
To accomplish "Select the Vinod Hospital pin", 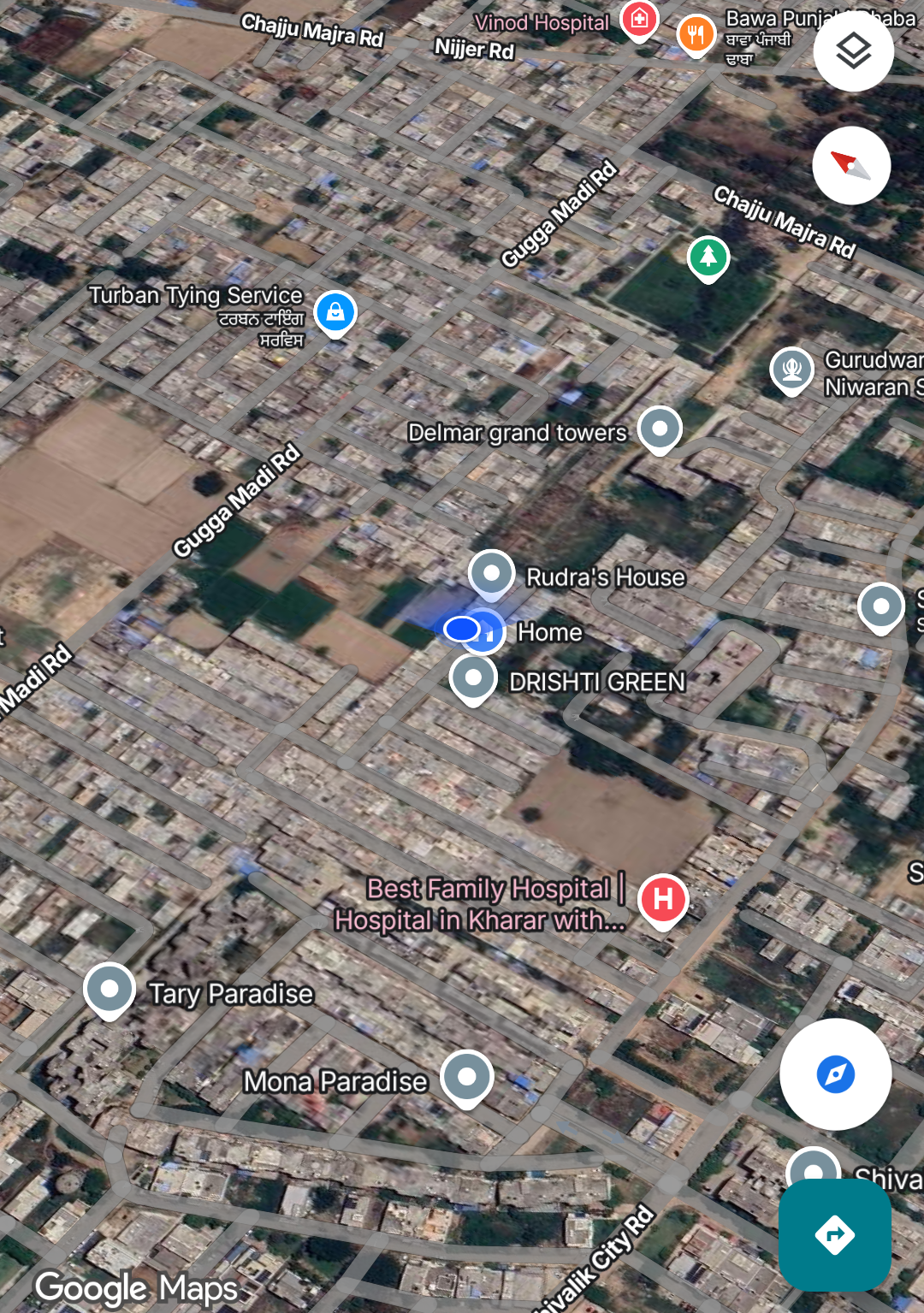I will tap(639, 19).
